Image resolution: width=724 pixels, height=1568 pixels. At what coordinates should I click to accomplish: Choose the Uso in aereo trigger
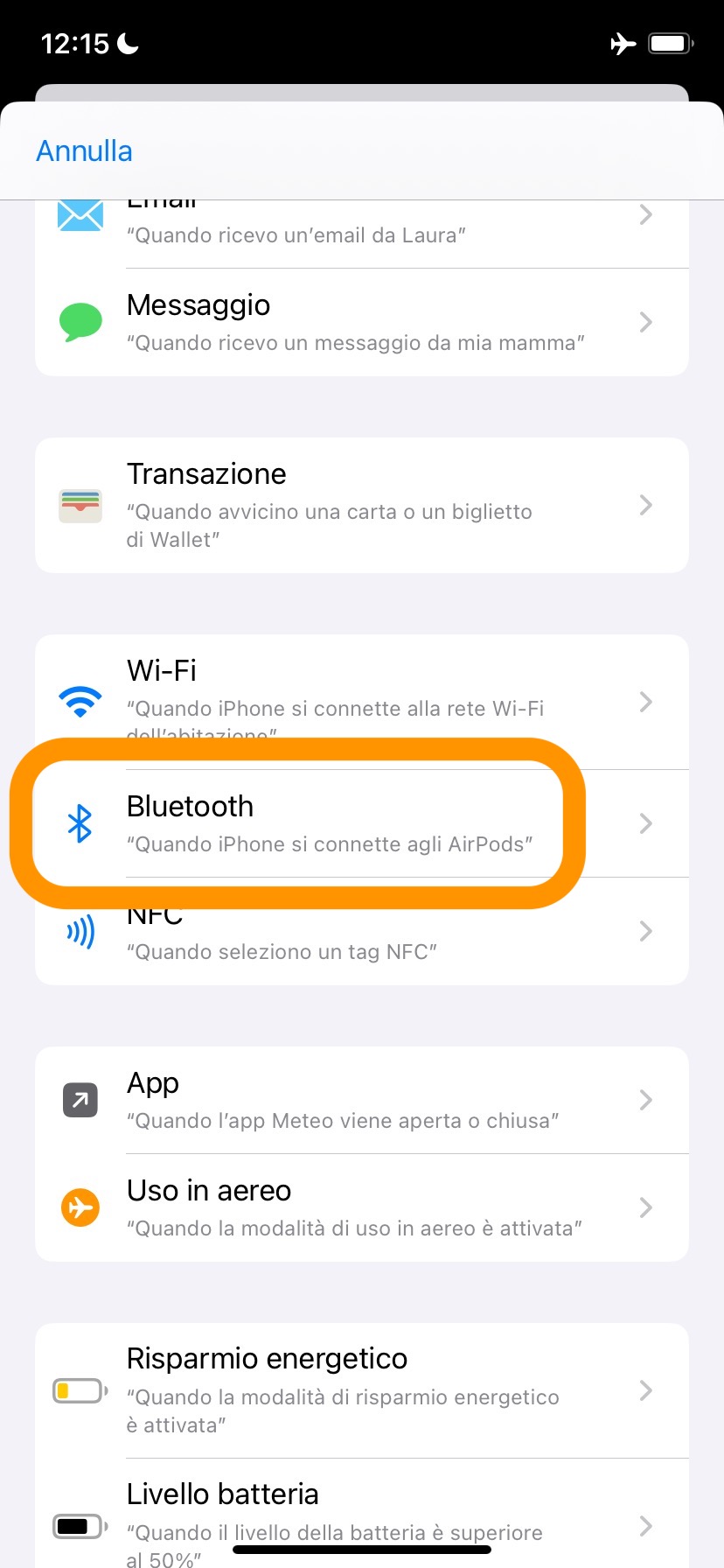point(361,1207)
